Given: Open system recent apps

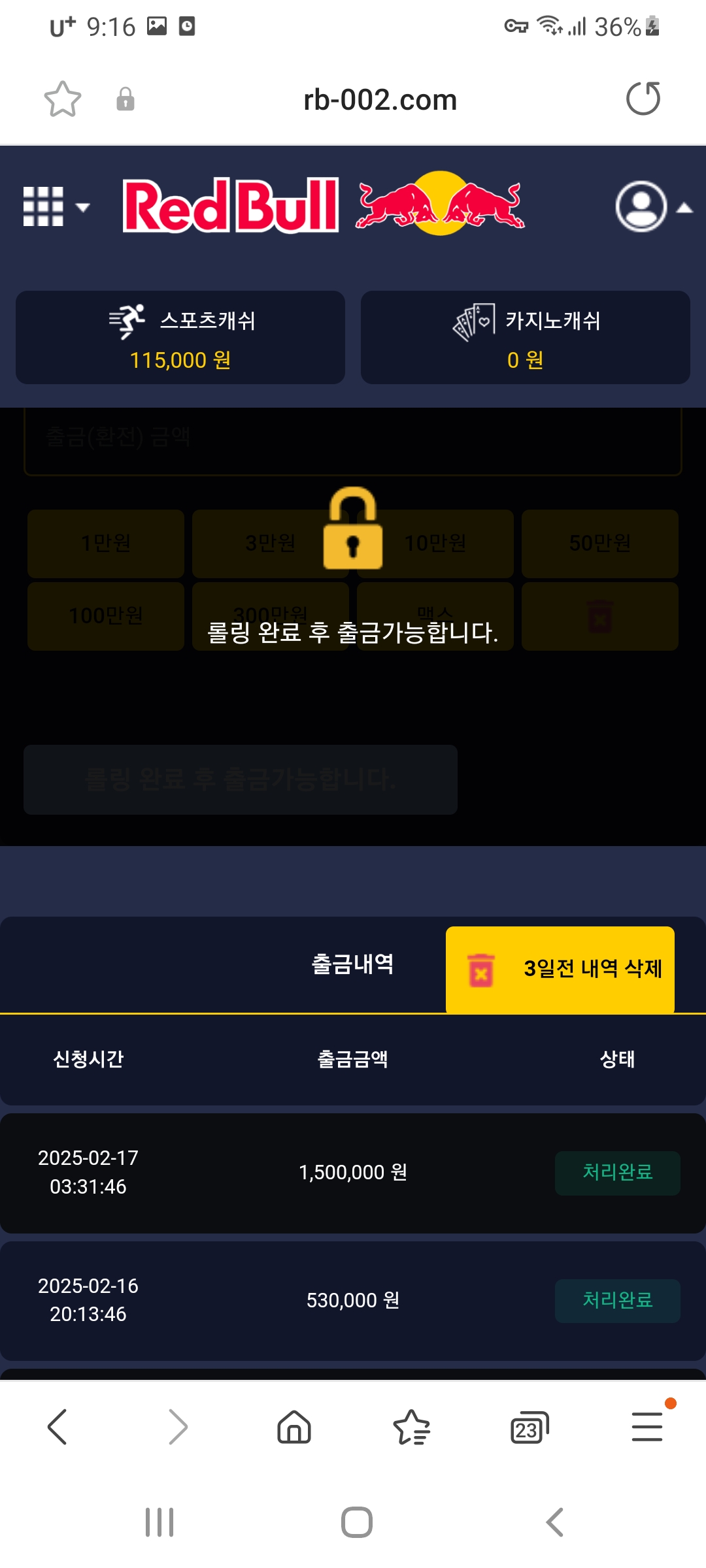Looking at the screenshot, I should pyautogui.click(x=160, y=1522).
